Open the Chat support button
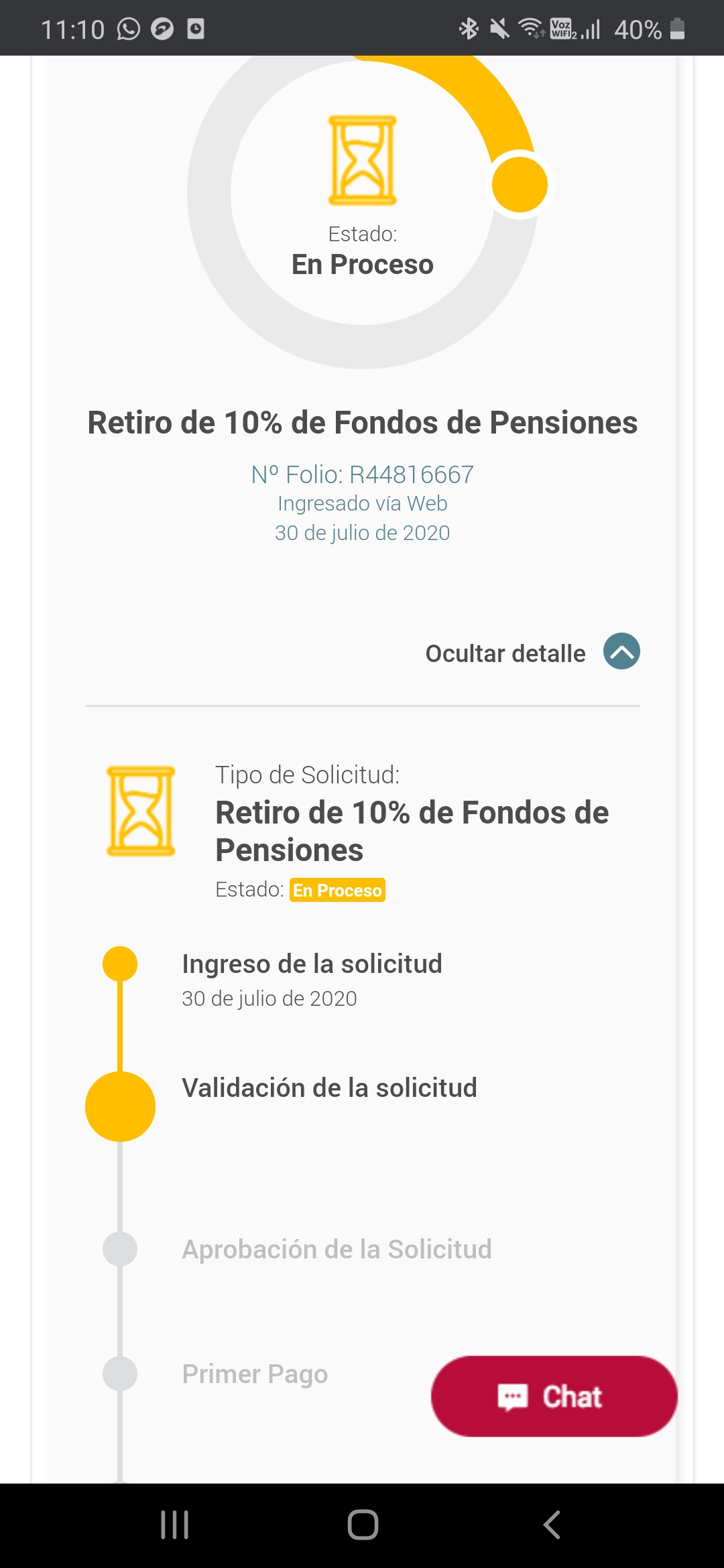Image resolution: width=724 pixels, height=1568 pixels. (x=554, y=1396)
